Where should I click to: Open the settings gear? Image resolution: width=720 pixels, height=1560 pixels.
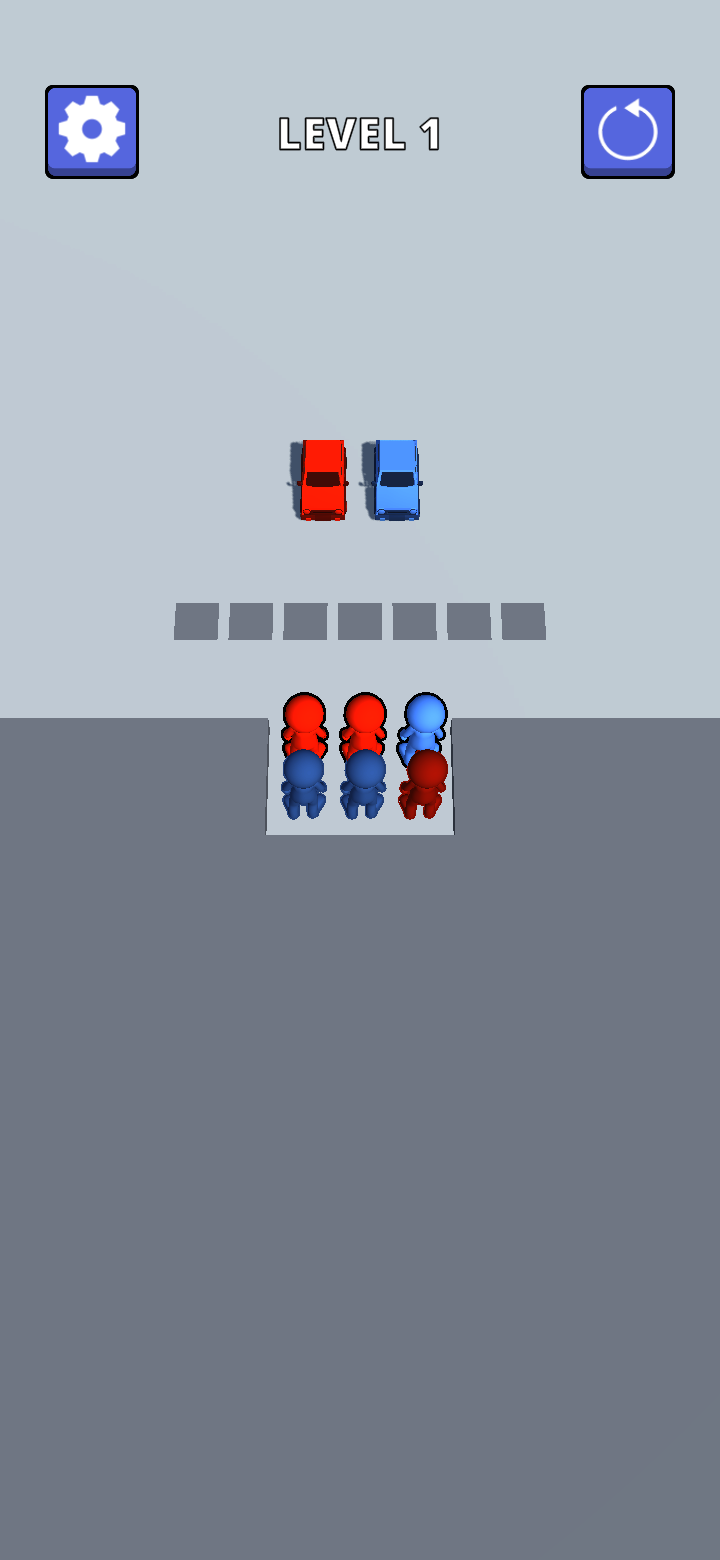pos(92,131)
